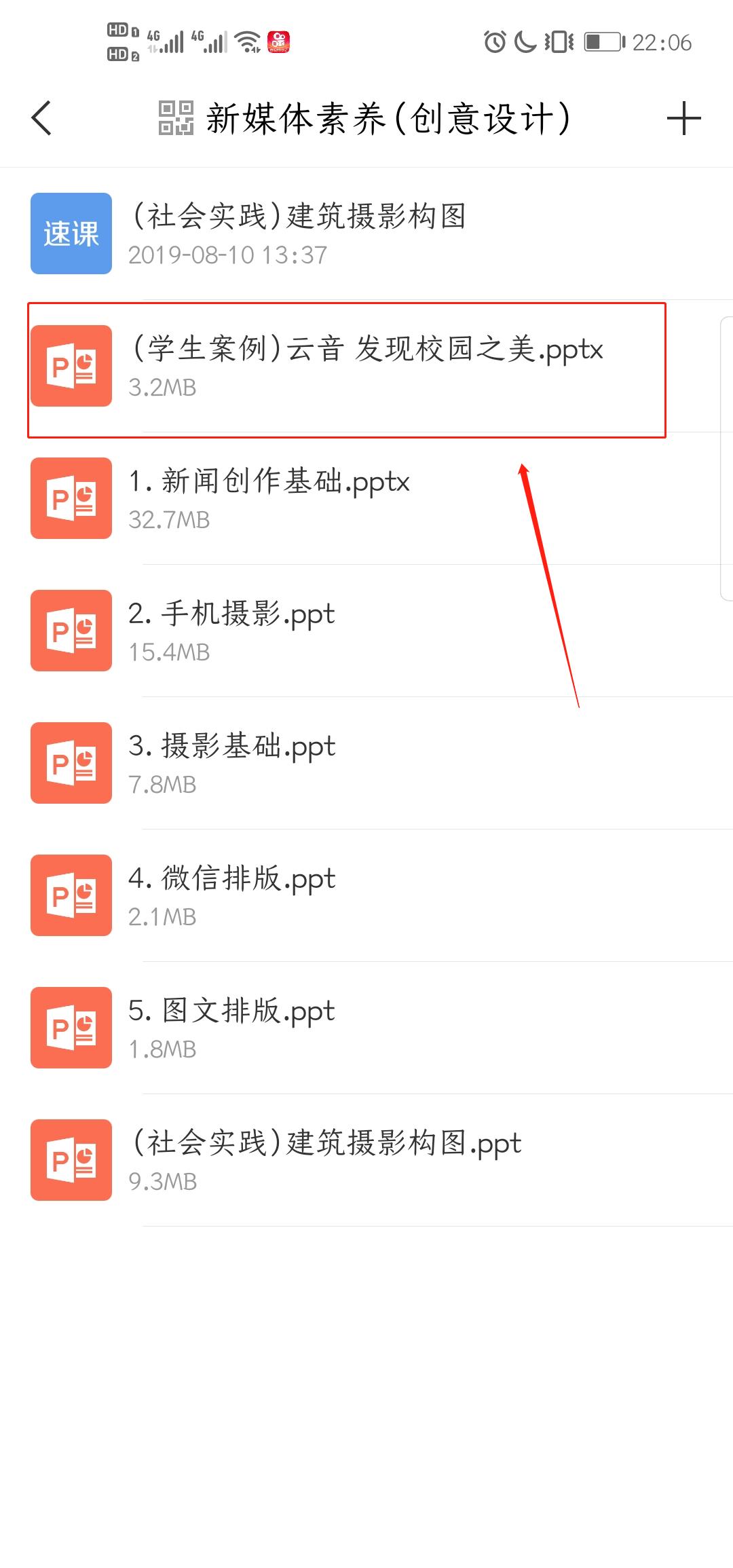
Task: Tap the PowerPoint icon beside 2.手机摄影.ppt
Action: point(71,630)
